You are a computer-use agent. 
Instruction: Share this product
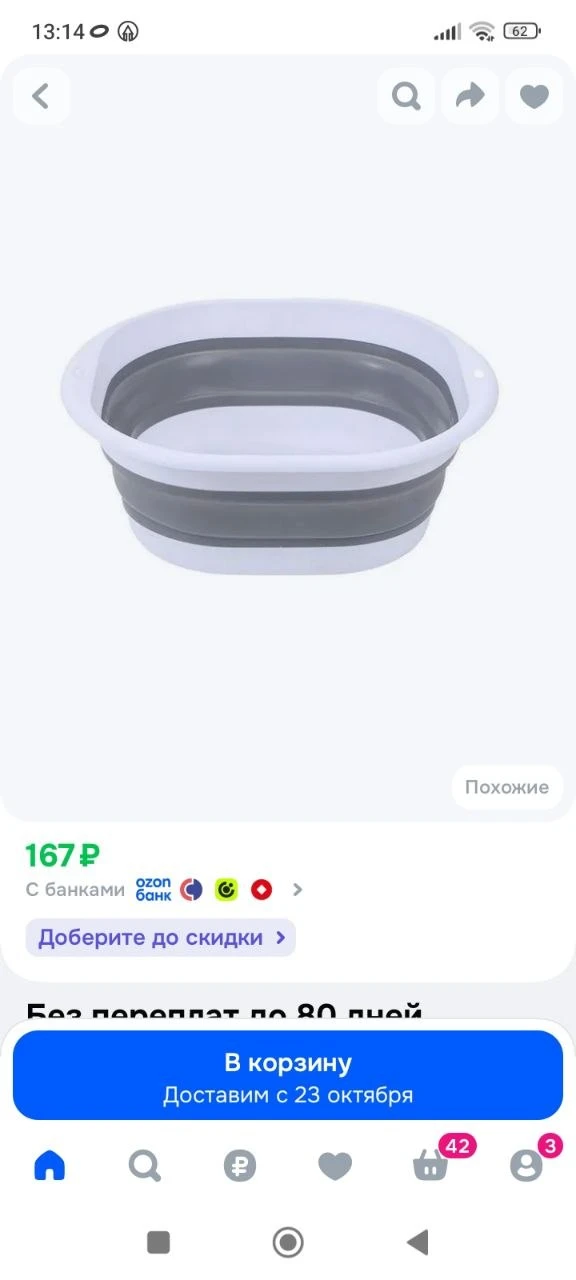point(470,96)
